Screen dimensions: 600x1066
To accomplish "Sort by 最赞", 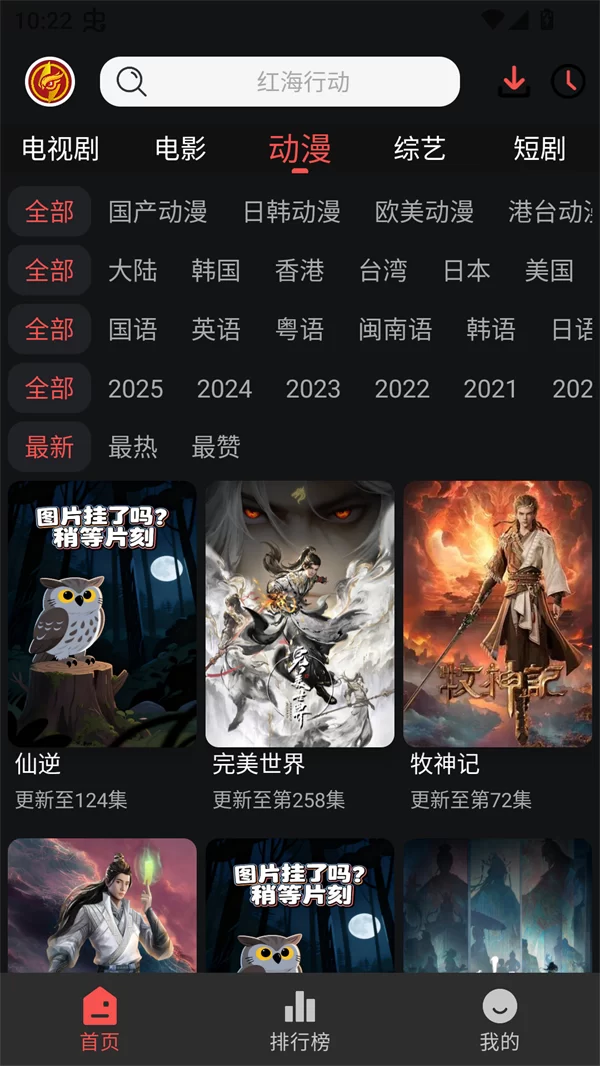I will pos(216,447).
